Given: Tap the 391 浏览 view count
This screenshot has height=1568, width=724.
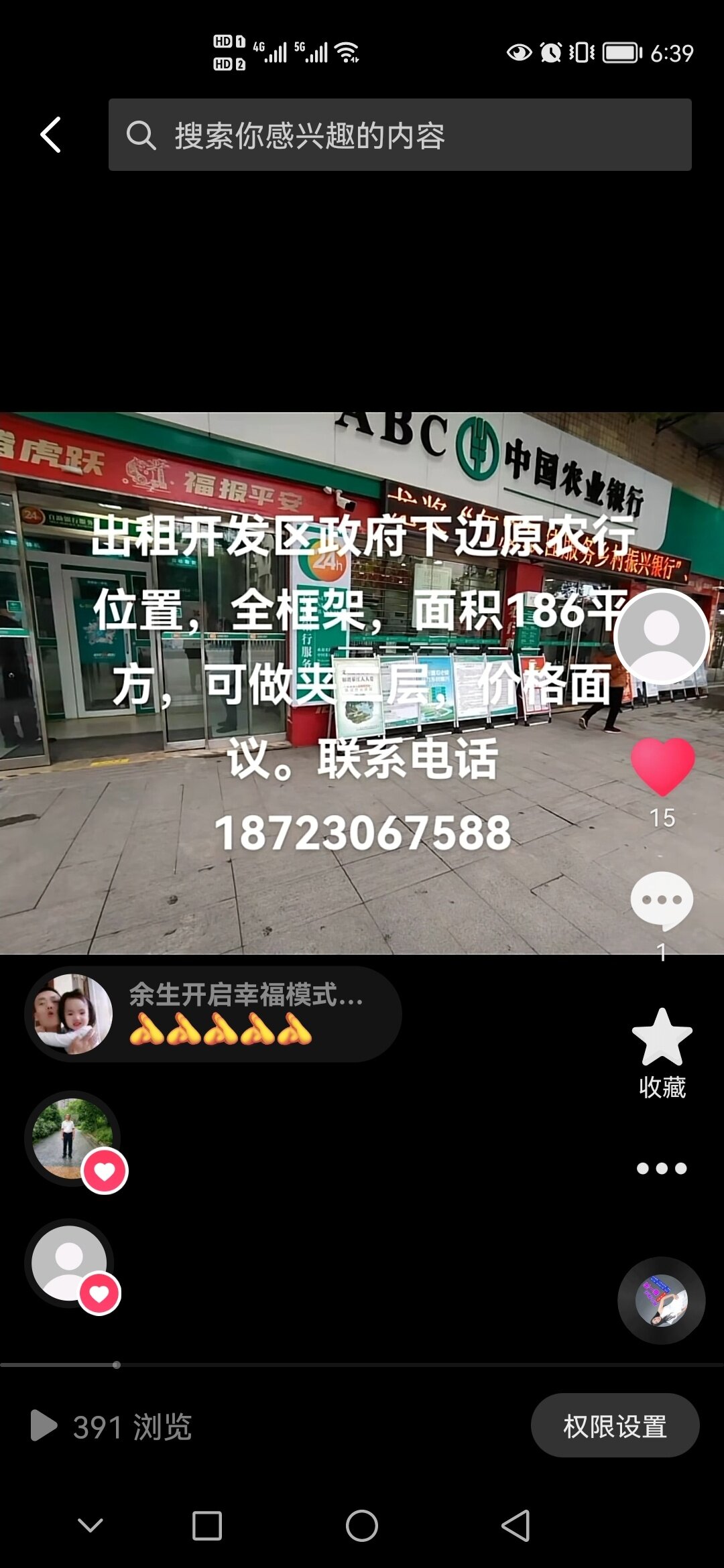Looking at the screenshot, I should tap(112, 1427).
